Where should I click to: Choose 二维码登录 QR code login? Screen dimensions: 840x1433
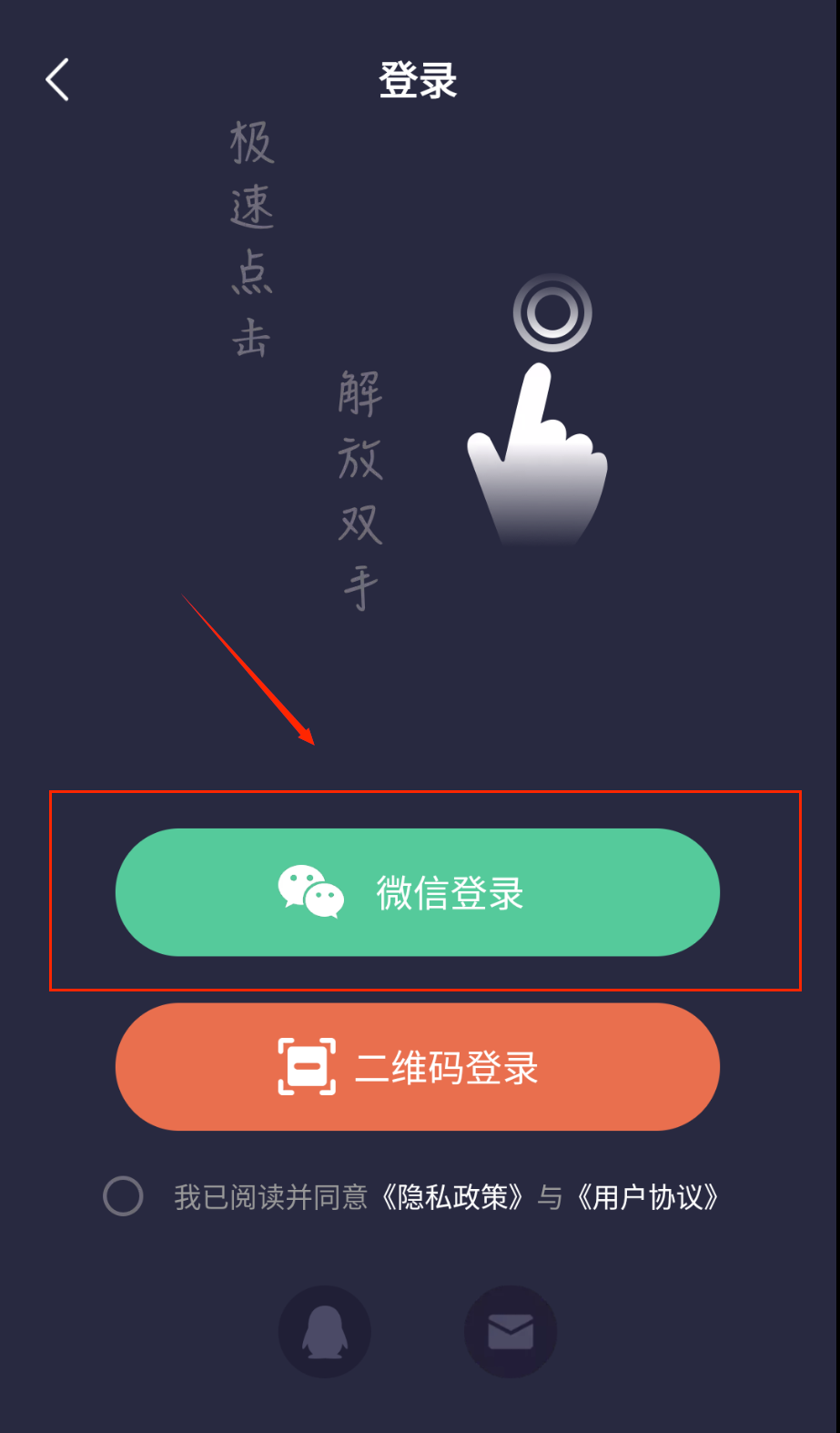417,1067
